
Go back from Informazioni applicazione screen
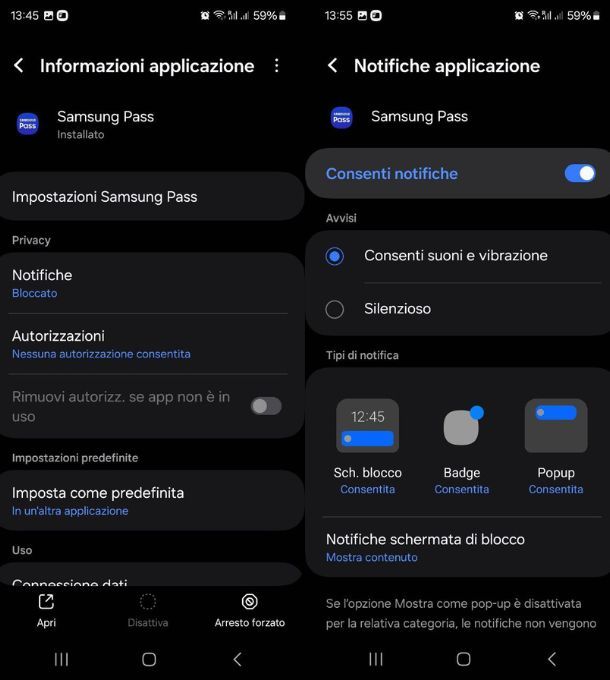[x=18, y=66]
